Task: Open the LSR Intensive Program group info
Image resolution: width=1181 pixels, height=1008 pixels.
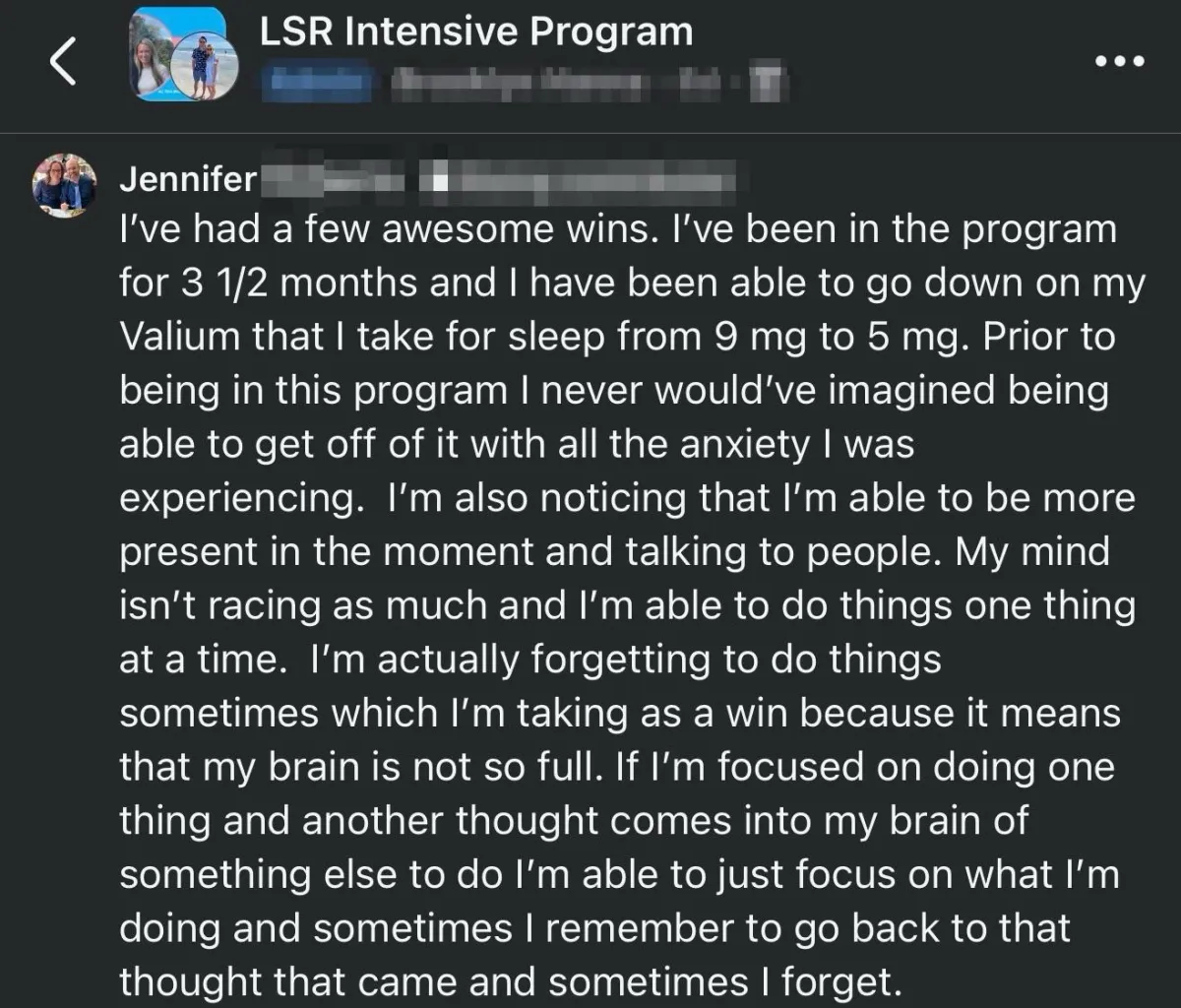Action: click(x=475, y=32)
